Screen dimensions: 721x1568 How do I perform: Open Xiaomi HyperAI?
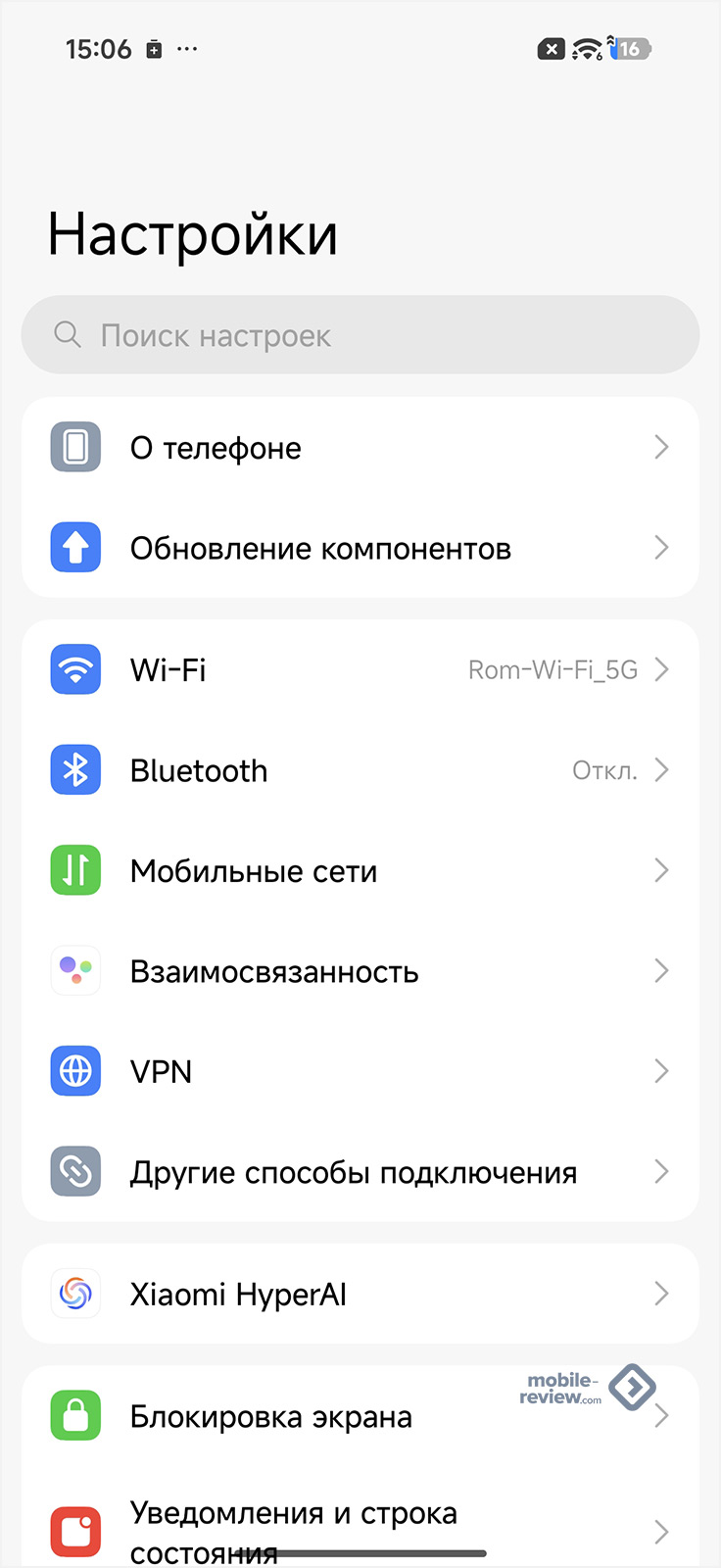[x=360, y=1294]
